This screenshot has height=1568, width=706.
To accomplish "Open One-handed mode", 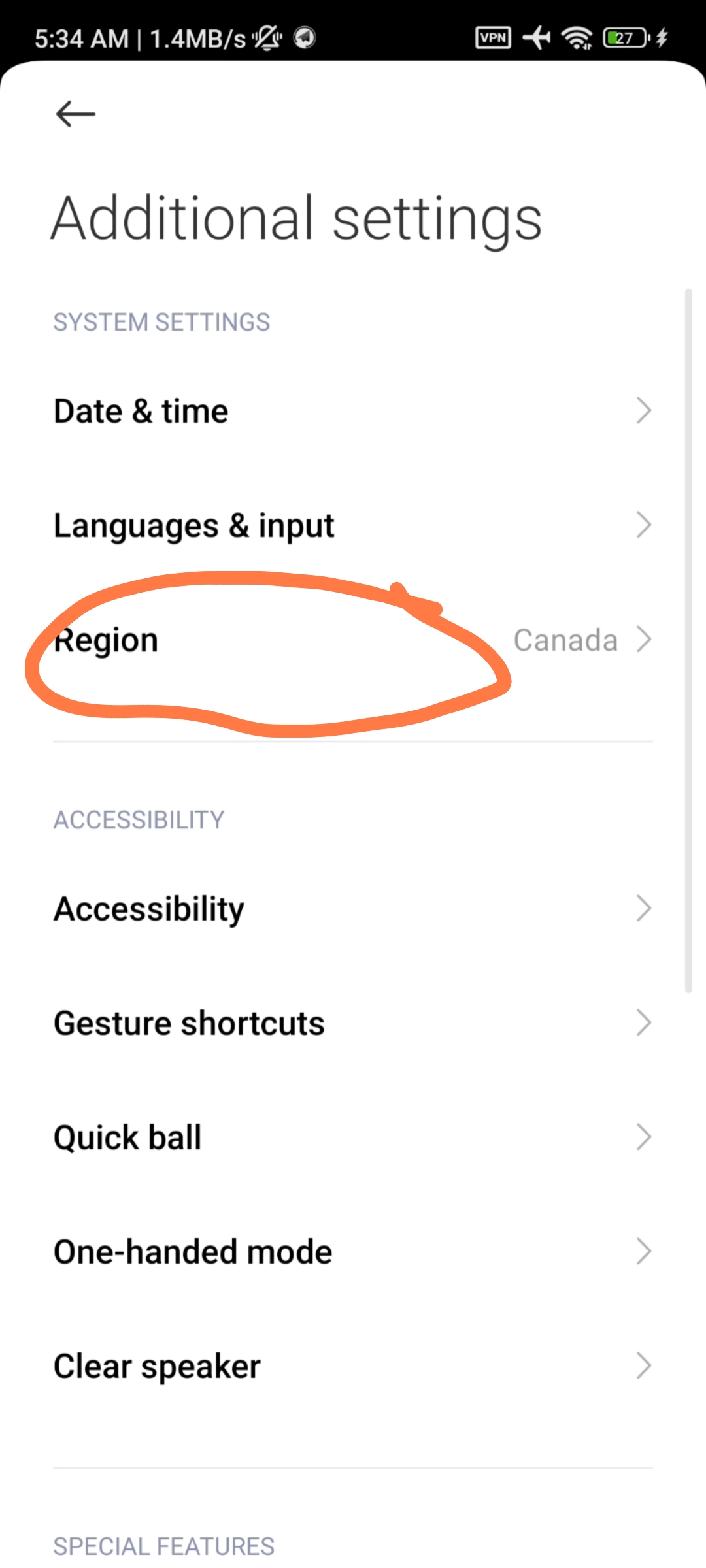I will tap(353, 1252).
